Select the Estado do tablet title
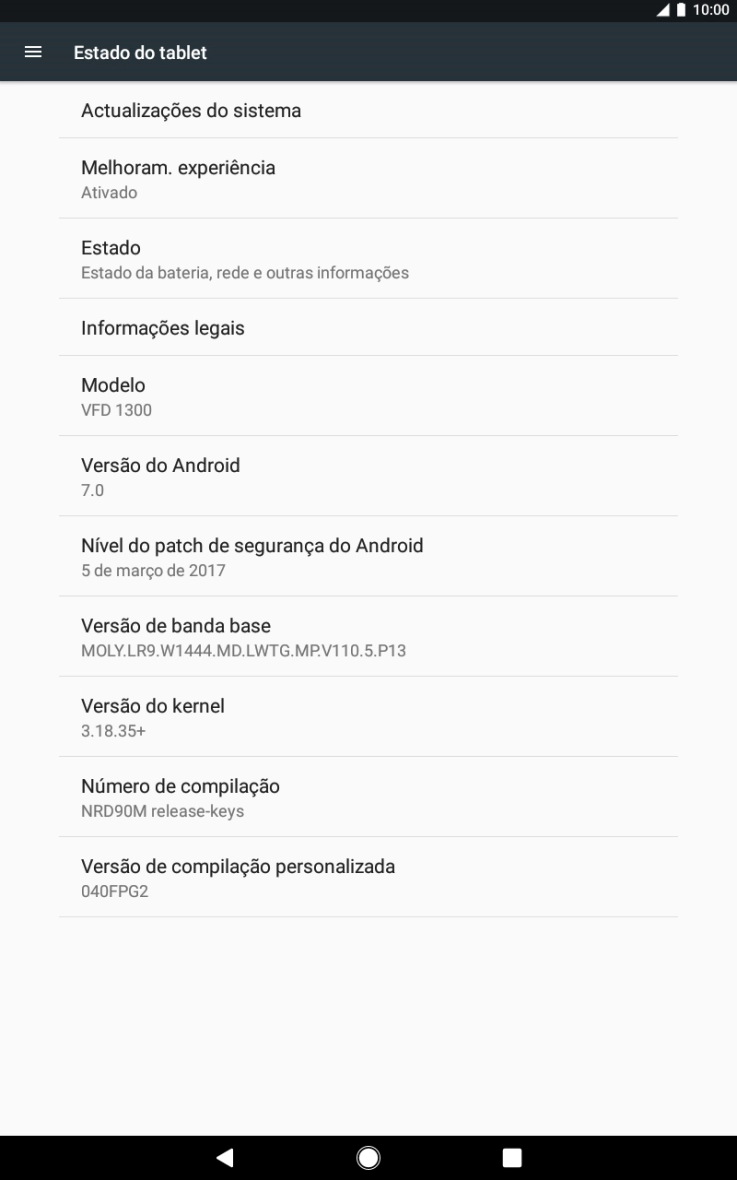The height and width of the screenshot is (1180, 737). 141,52
